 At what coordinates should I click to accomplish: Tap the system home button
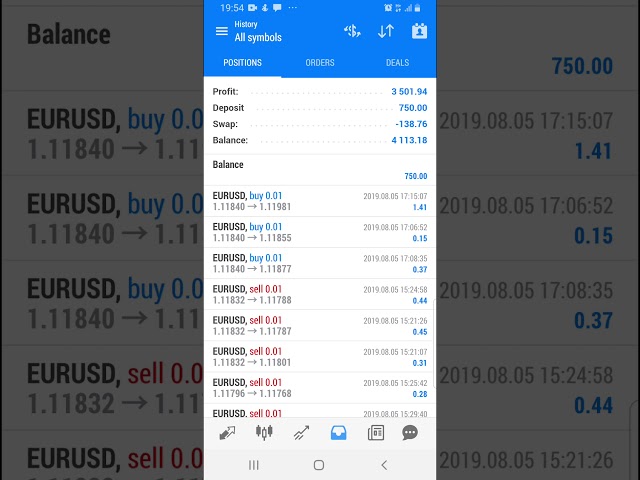pyautogui.click(x=319, y=465)
